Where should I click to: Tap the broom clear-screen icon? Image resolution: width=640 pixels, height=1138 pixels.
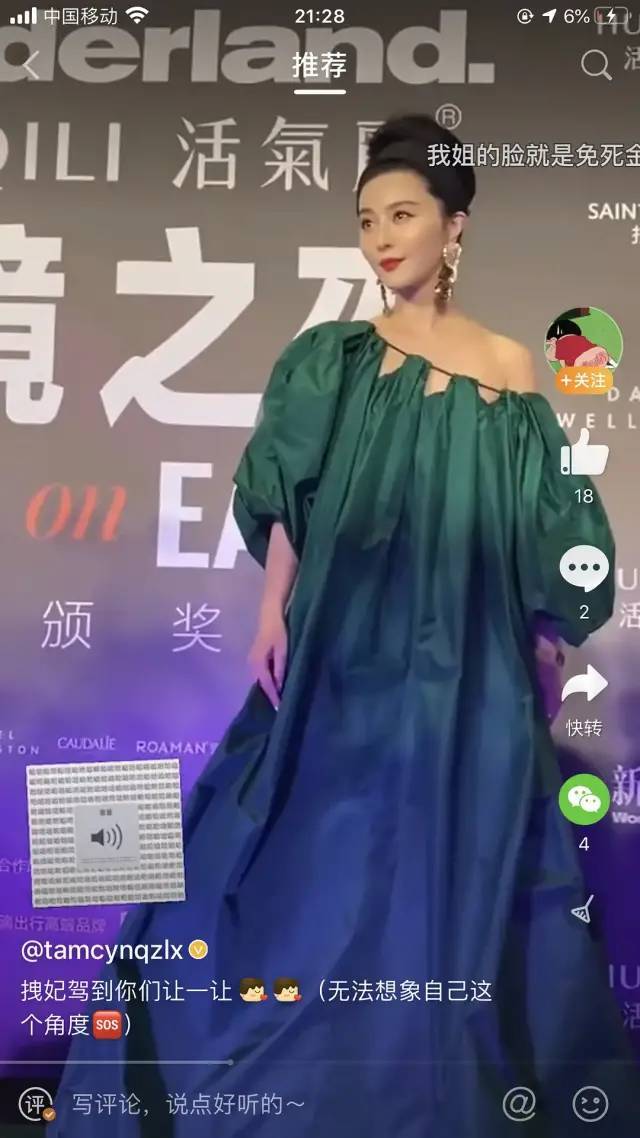pyautogui.click(x=583, y=908)
